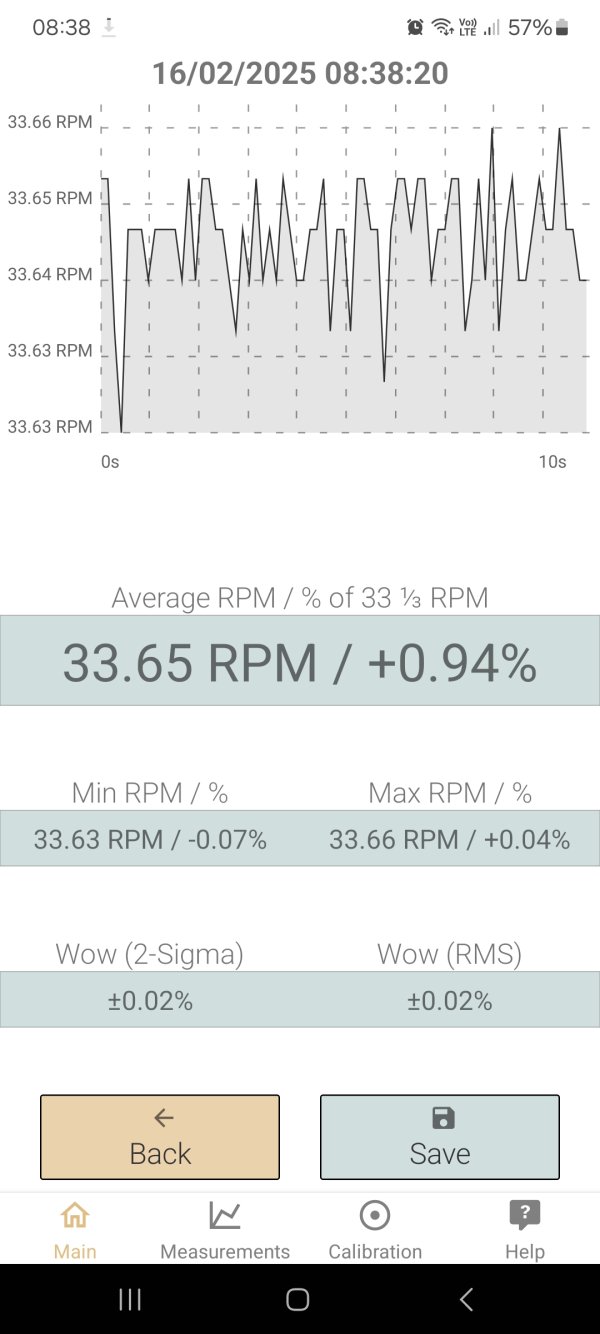This screenshot has height=1334, width=600.
Task: Open the Help tab
Action: coord(525,1229)
